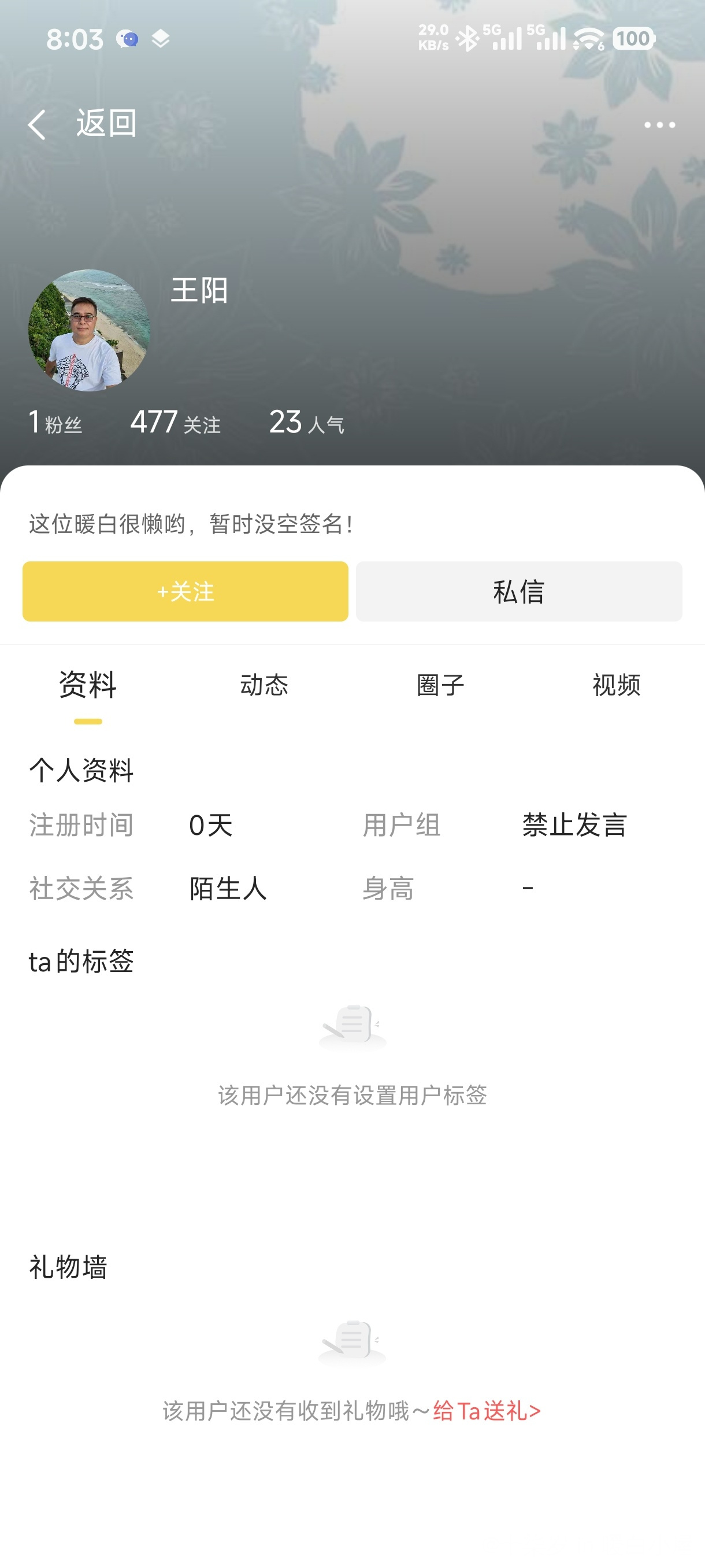The image size is (705, 1568).
Task: Switch to the 圈子 tab
Action: click(x=440, y=685)
